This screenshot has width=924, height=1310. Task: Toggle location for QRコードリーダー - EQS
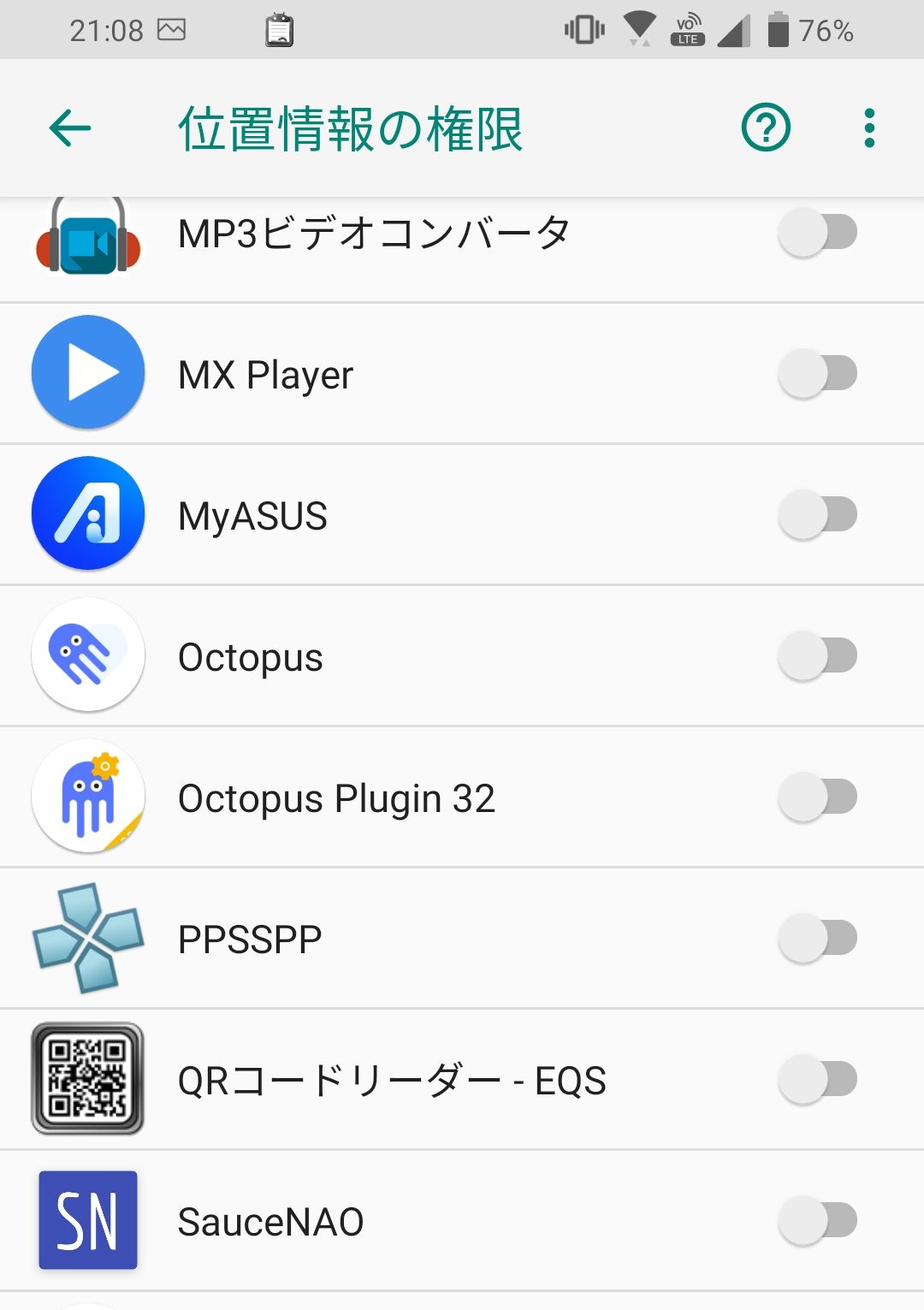point(818,1080)
